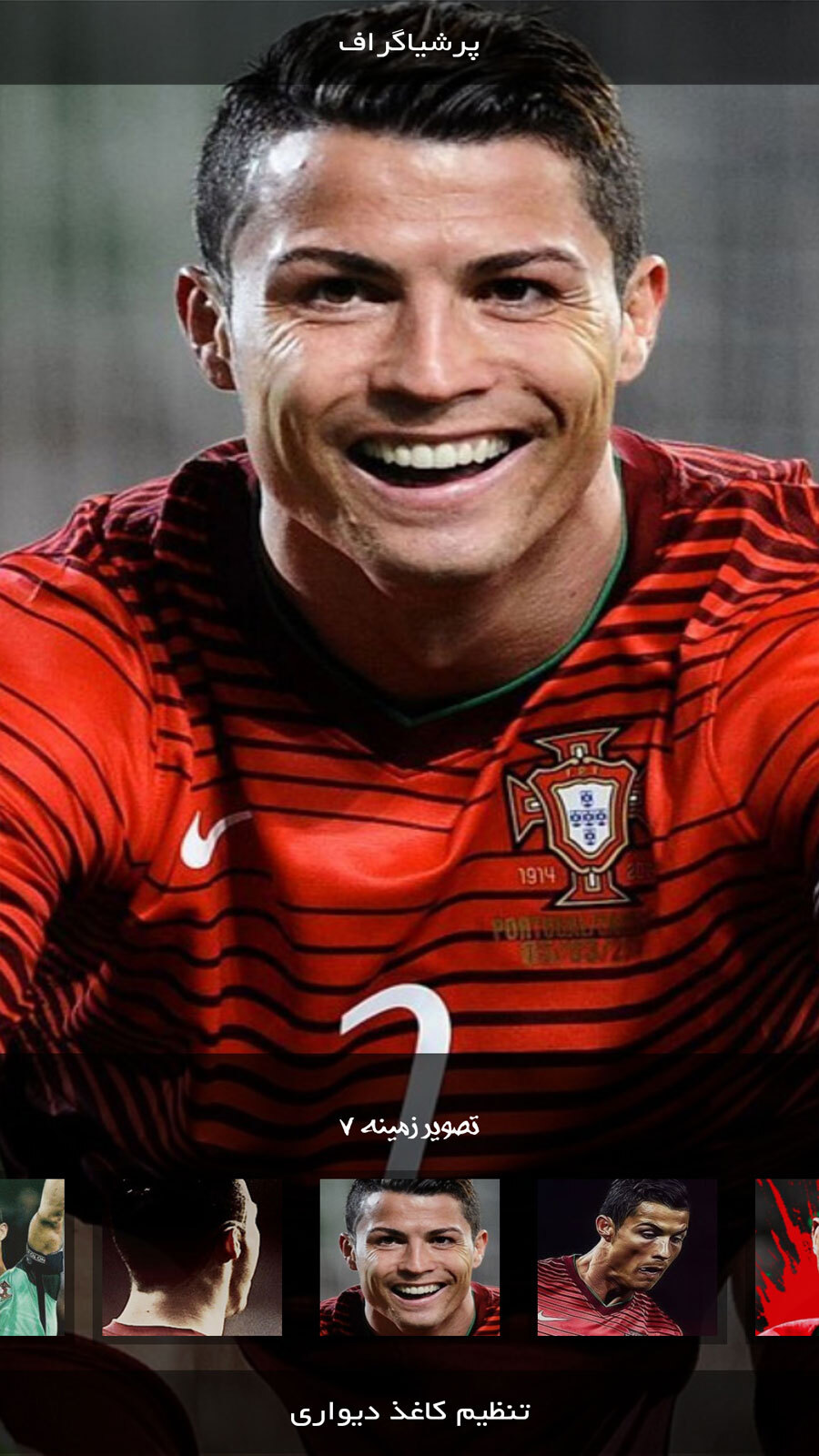The width and height of the screenshot is (819, 1456).
Task: Pick the green jersey wallpaper thumbnail
Action: pos(32,1257)
